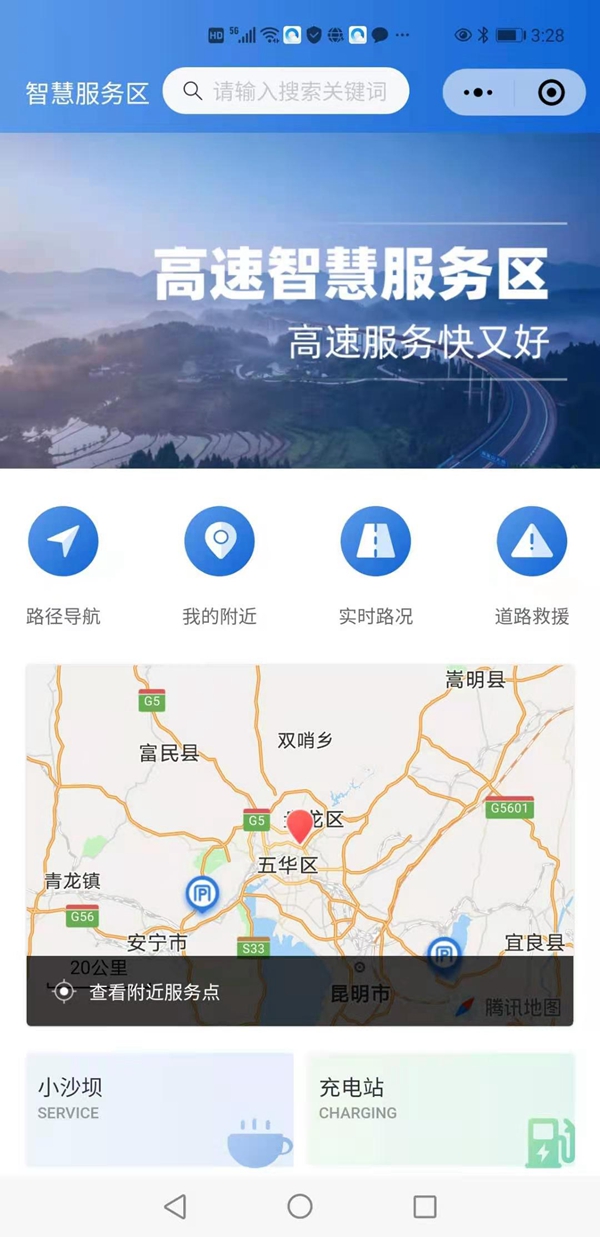Tap the search keyword input field
Viewport: 600px width, 1237px height.
(286, 91)
